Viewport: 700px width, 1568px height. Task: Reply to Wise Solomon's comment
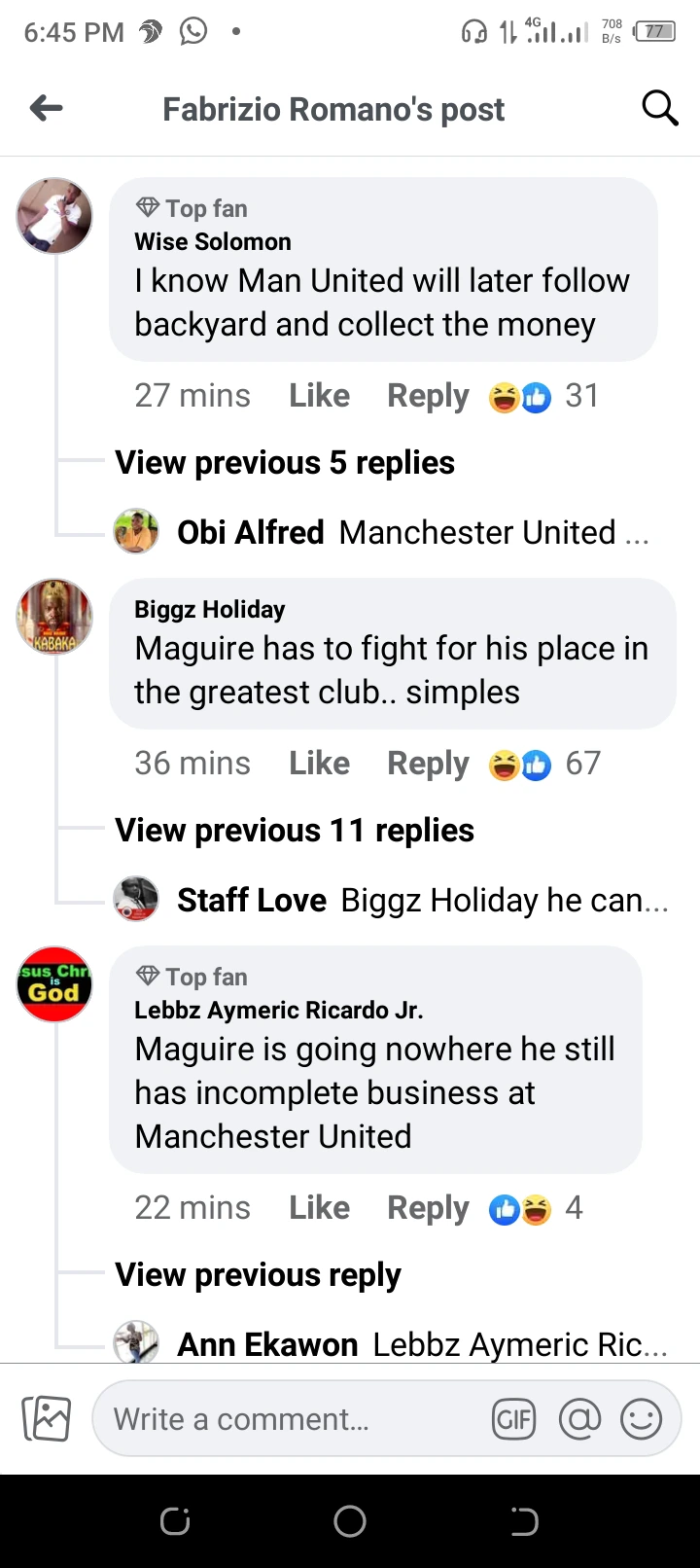(428, 396)
